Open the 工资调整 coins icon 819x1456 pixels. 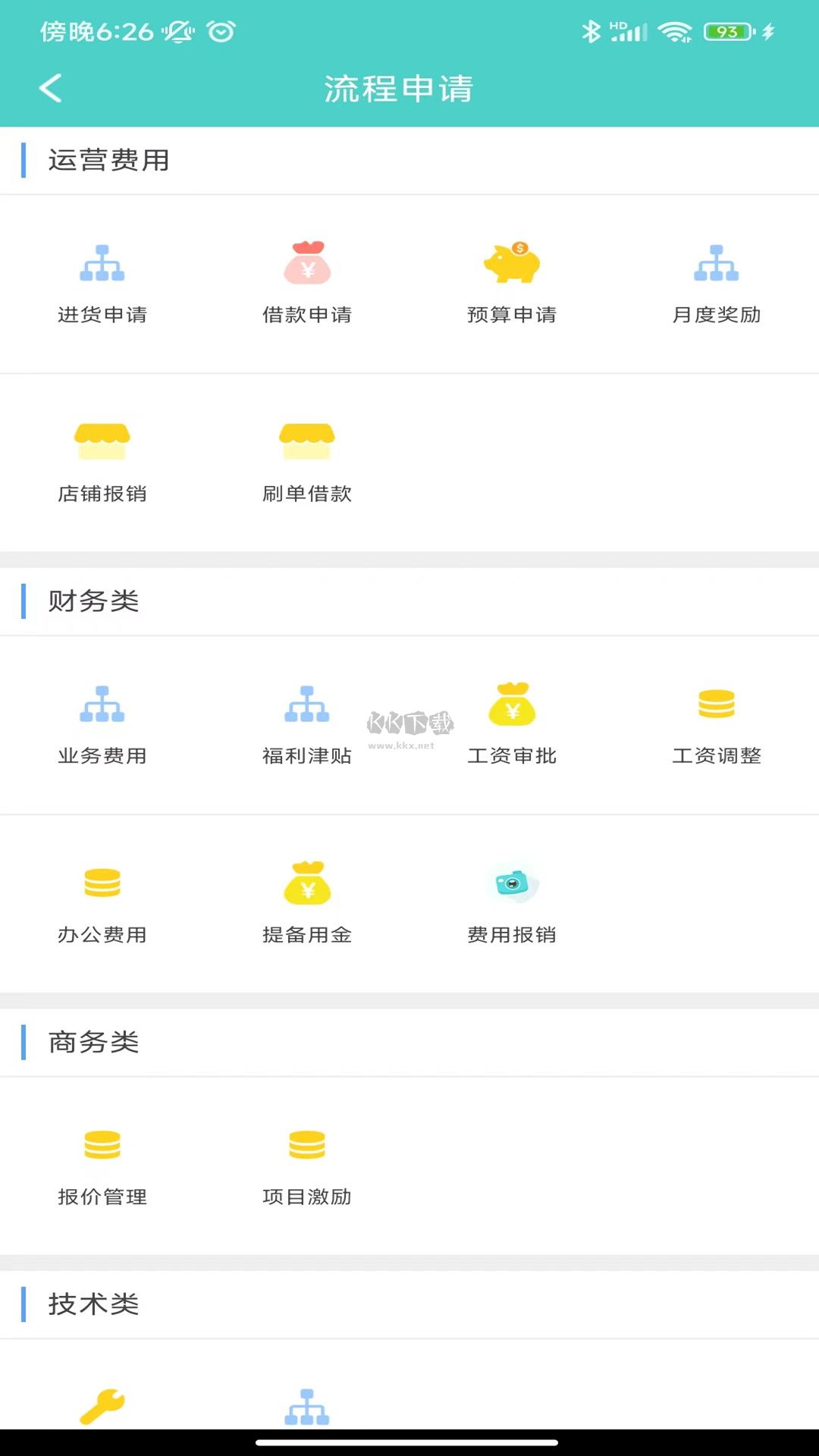pos(716,705)
